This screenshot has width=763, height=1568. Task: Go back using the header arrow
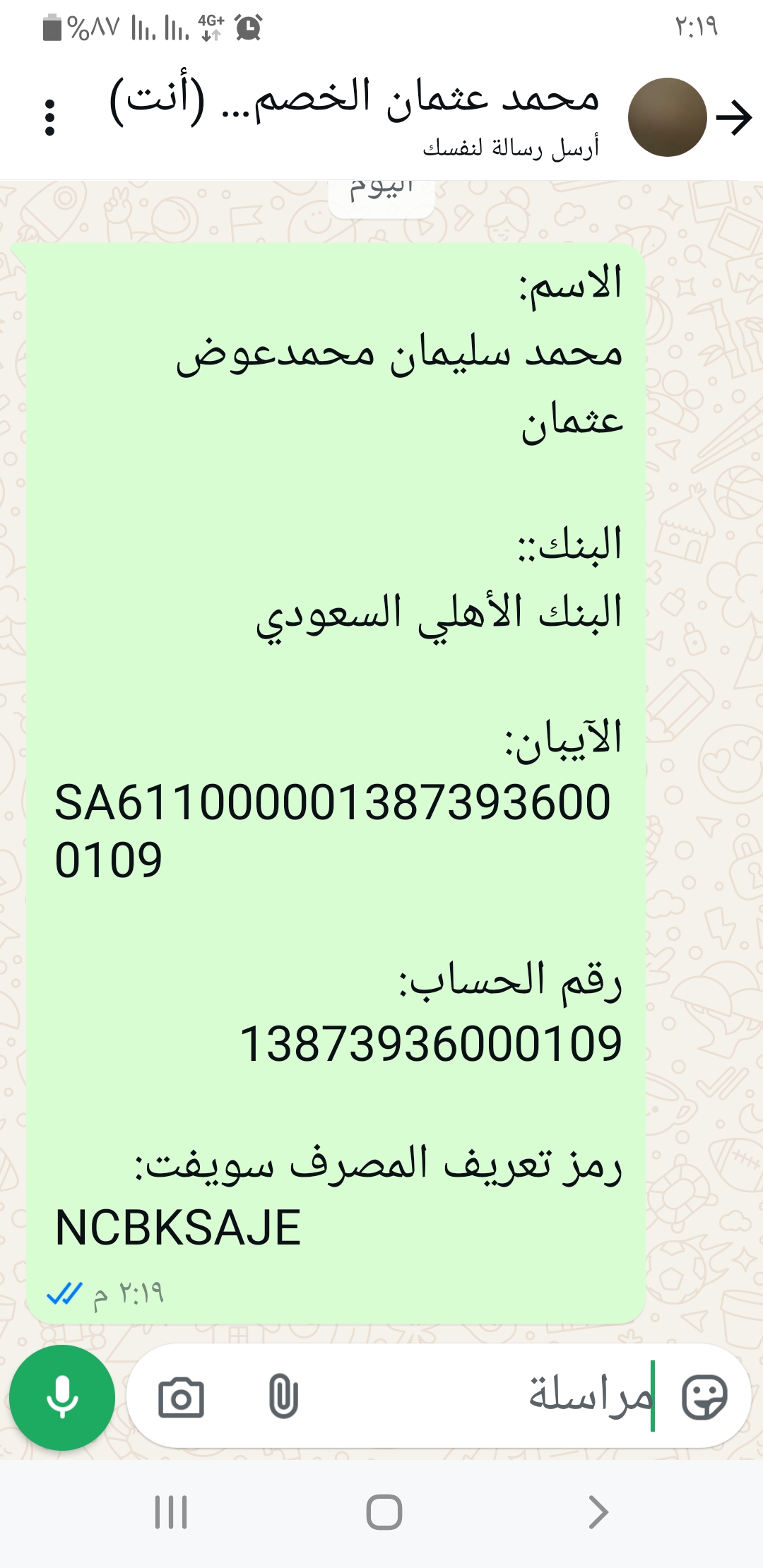pyautogui.click(x=734, y=117)
